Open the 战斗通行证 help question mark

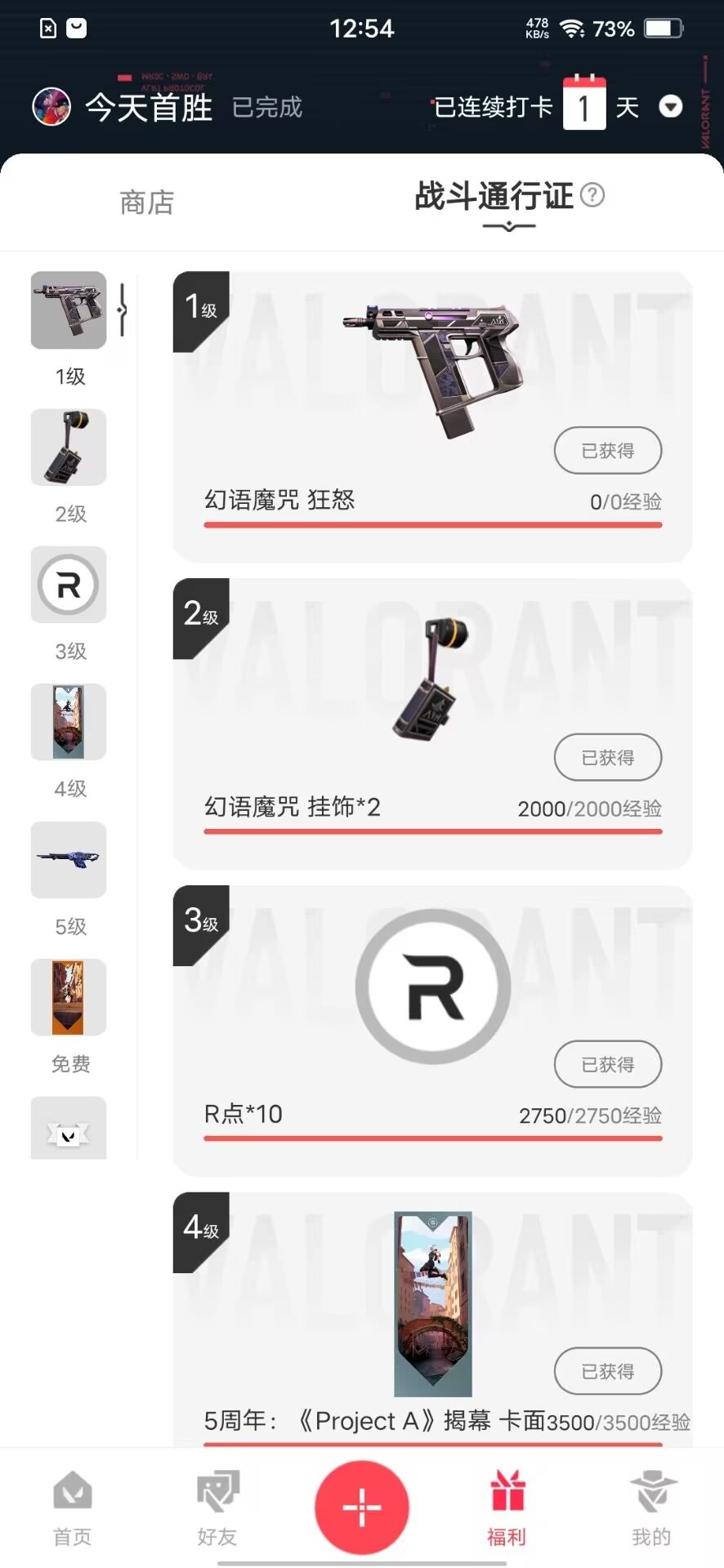592,195
